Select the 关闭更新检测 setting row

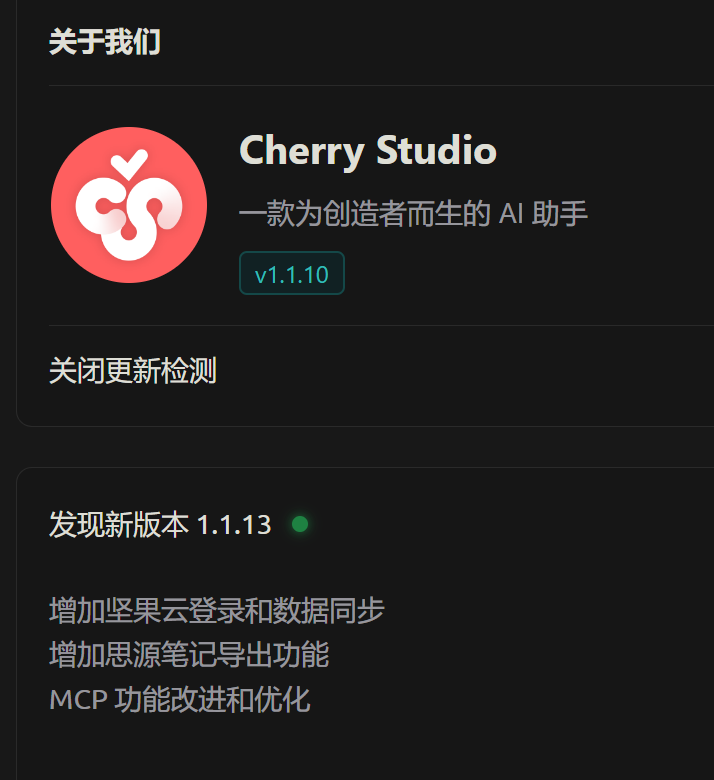pos(133,372)
